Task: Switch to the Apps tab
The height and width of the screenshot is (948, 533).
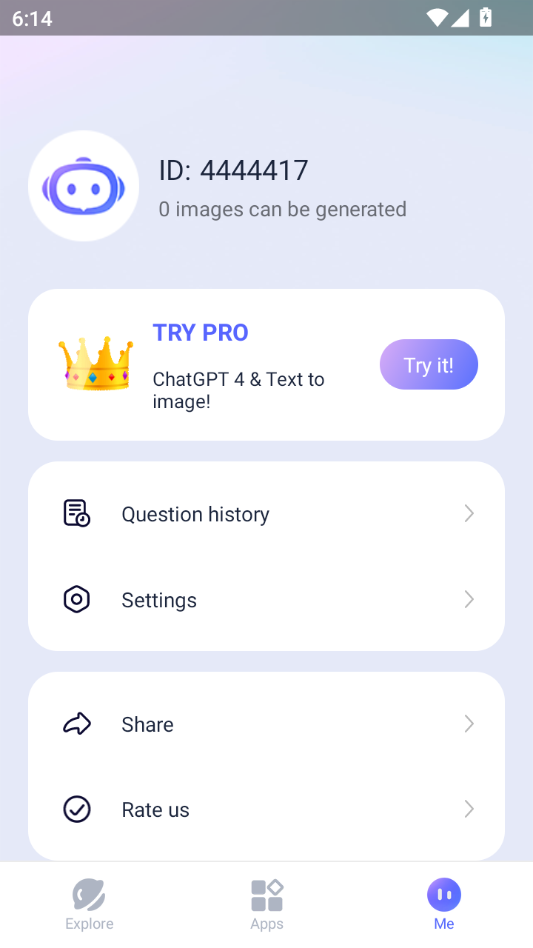Action: click(266, 904)
